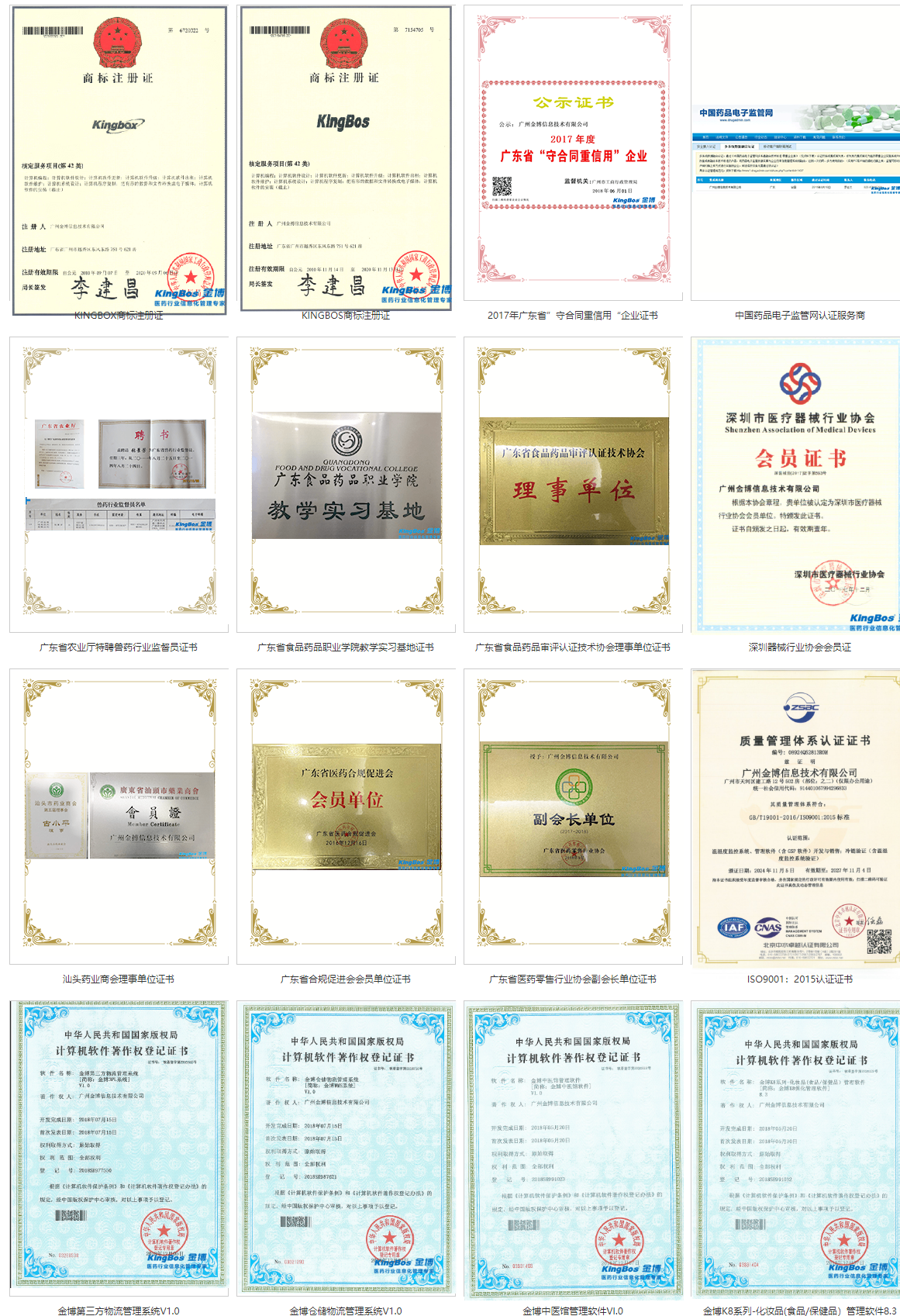Viewport: 900px width, 1316px height.
Task: Open 2017年广东省守合同重信用企业证书 tile
Action: [x=573, y=154]
